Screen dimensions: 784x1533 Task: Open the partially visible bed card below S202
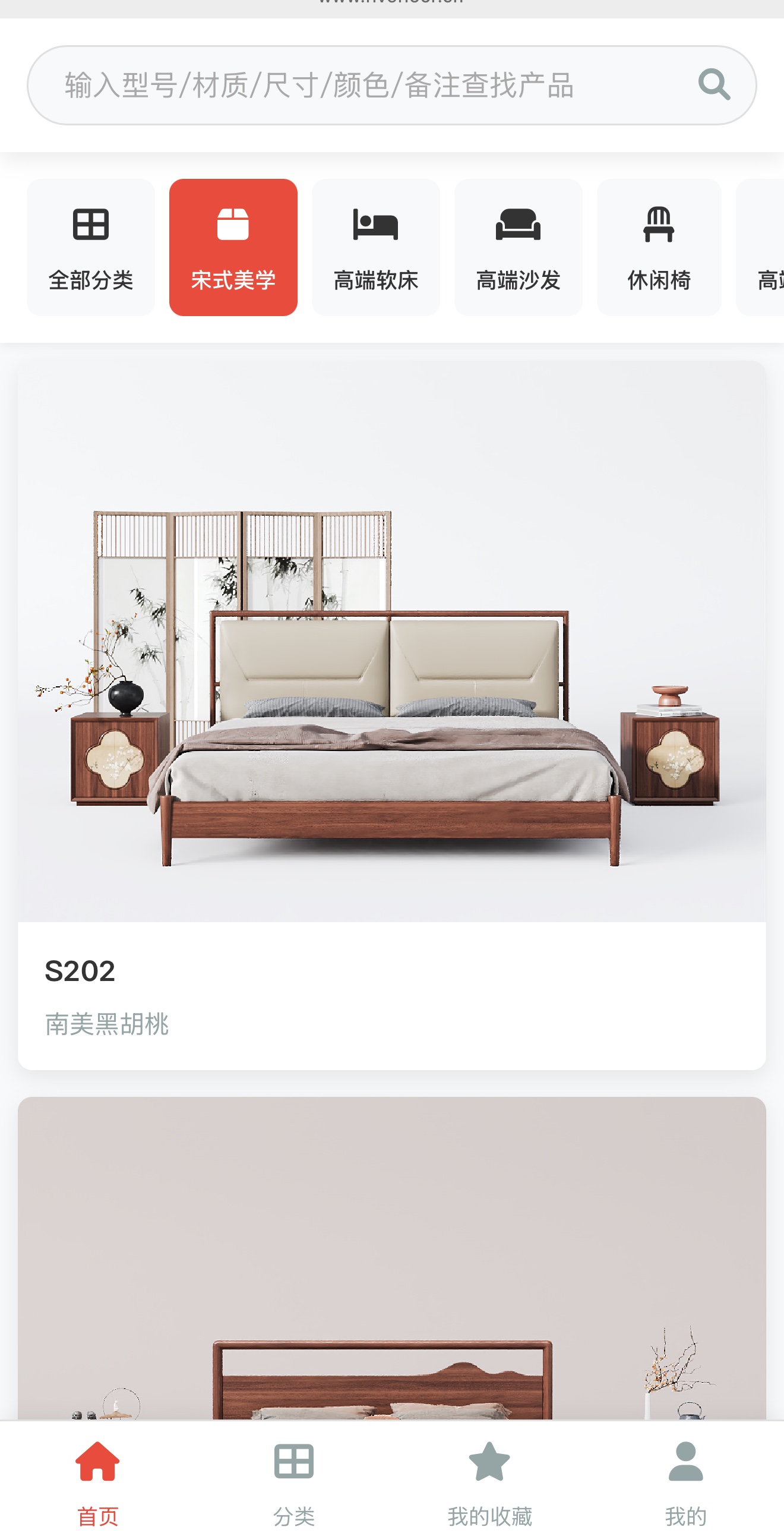click(391, 1256)
